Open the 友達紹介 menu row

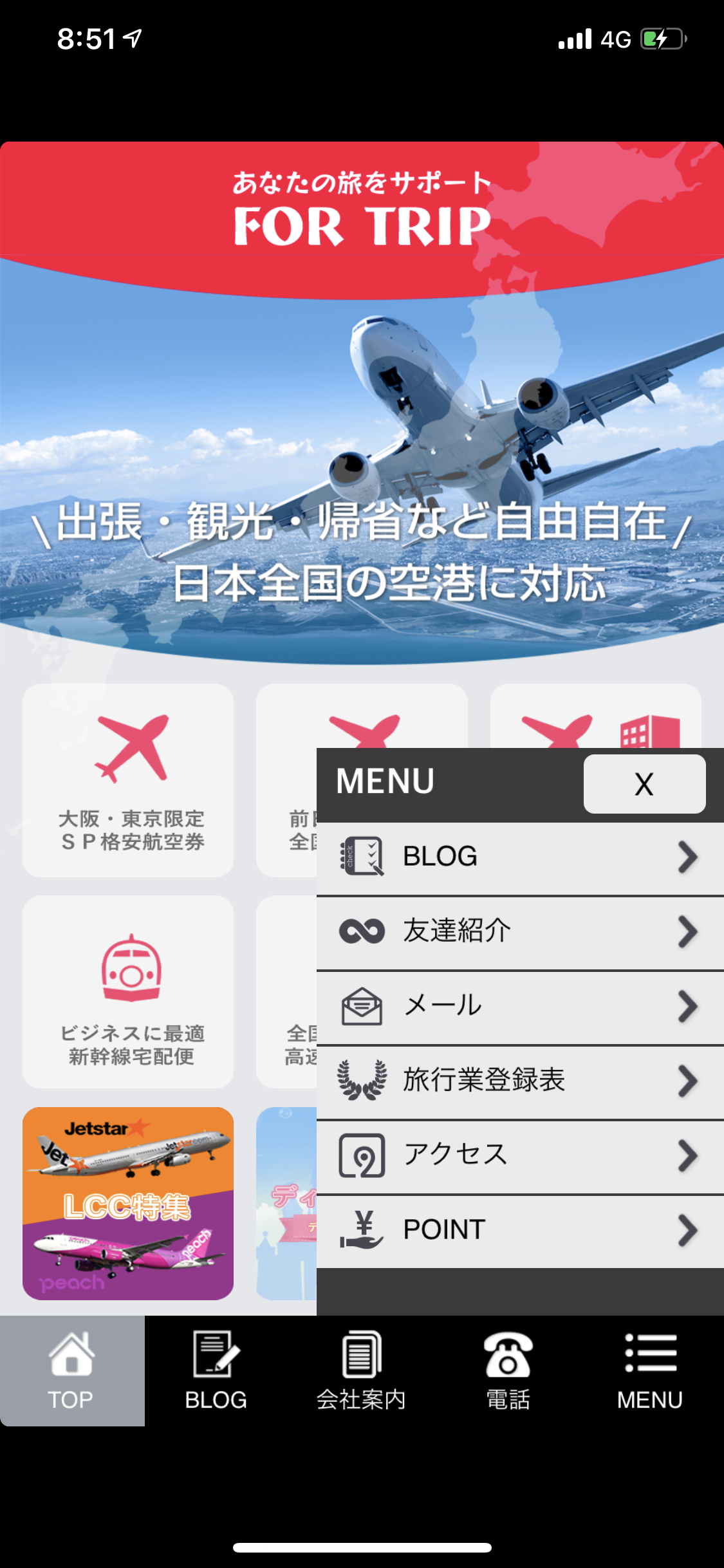[x=520, y=932]
